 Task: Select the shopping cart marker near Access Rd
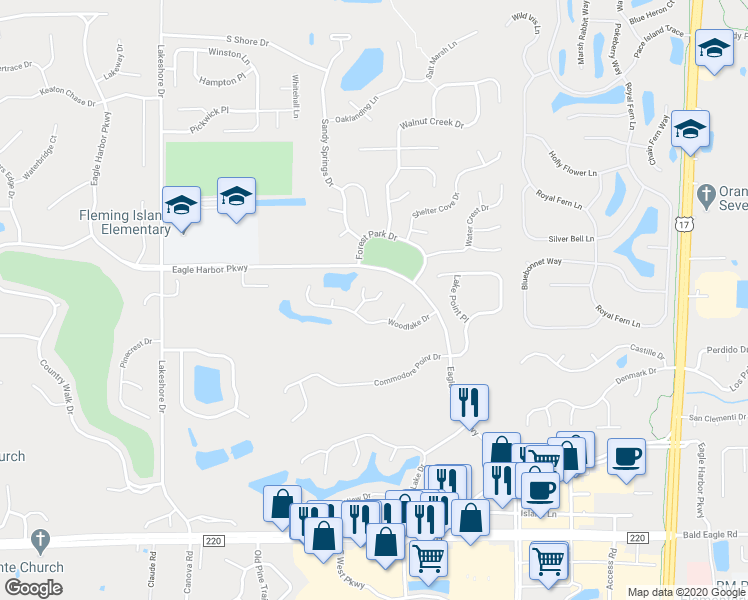click(548, 561)
